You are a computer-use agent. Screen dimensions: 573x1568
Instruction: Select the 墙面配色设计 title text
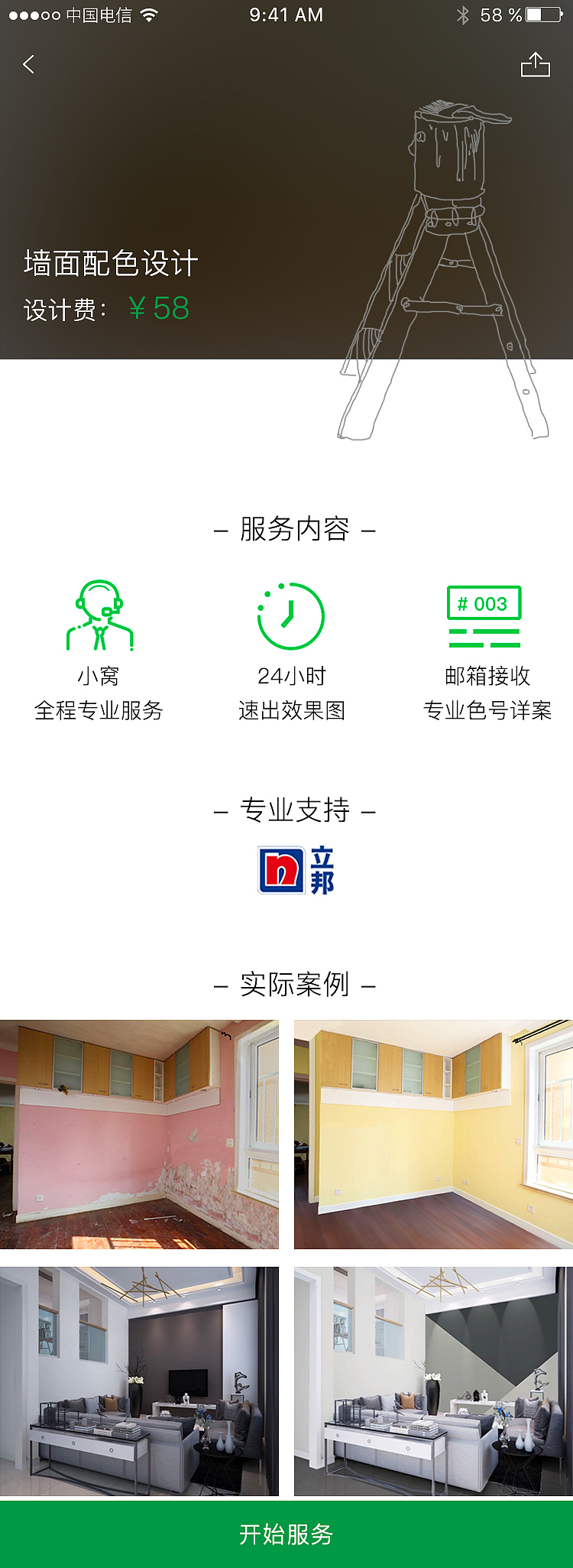click(109, 264)
